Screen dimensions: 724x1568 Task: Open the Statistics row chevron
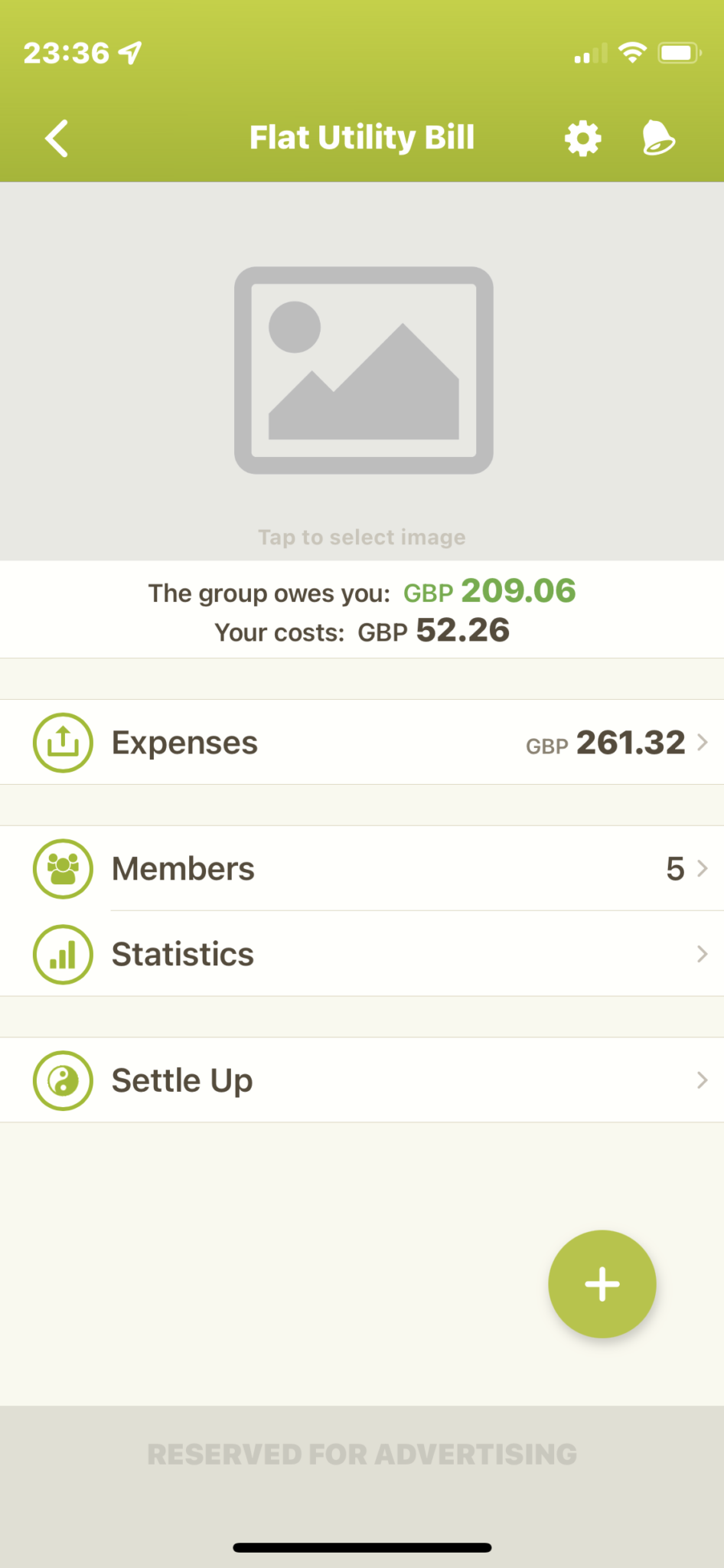coord(703,954)
